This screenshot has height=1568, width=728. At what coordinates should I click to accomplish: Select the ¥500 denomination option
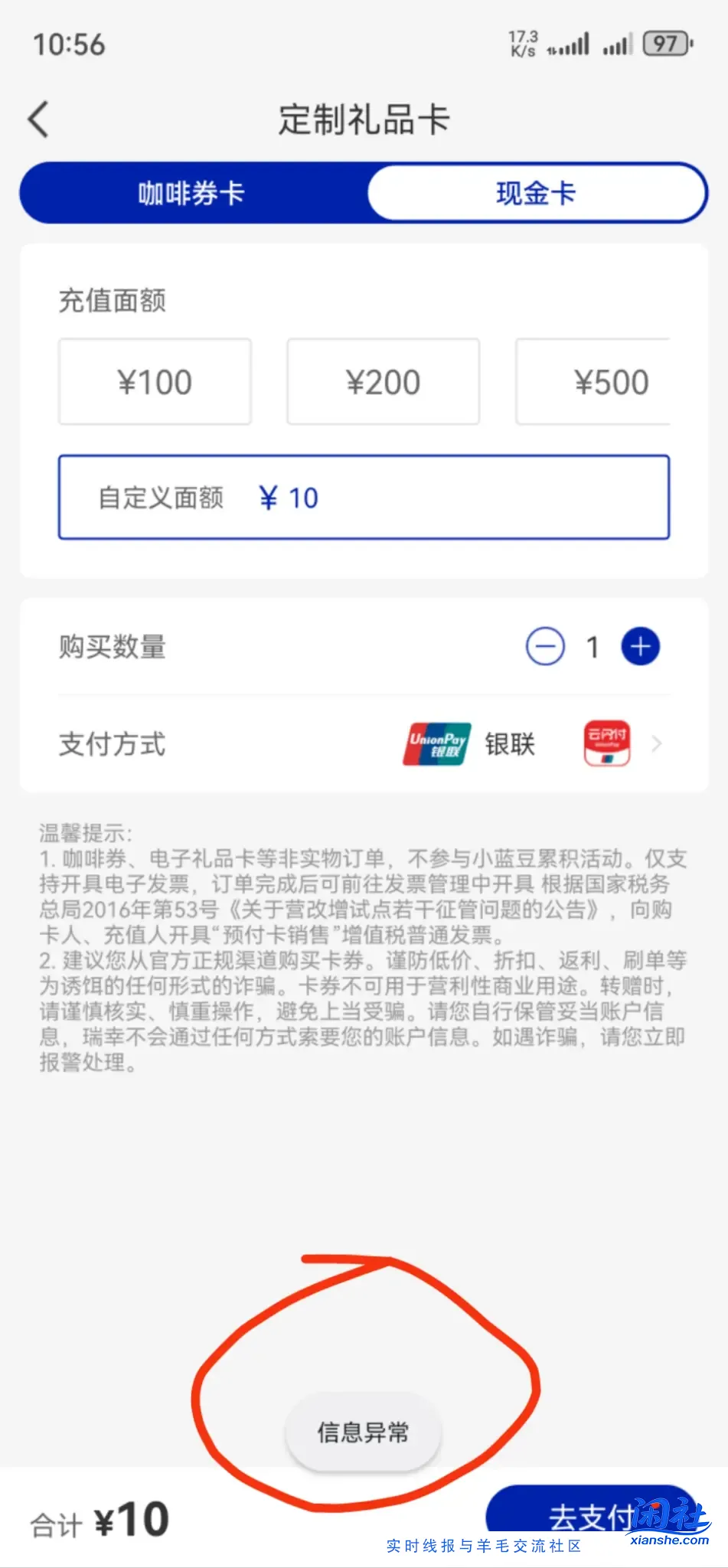[610, 381]
